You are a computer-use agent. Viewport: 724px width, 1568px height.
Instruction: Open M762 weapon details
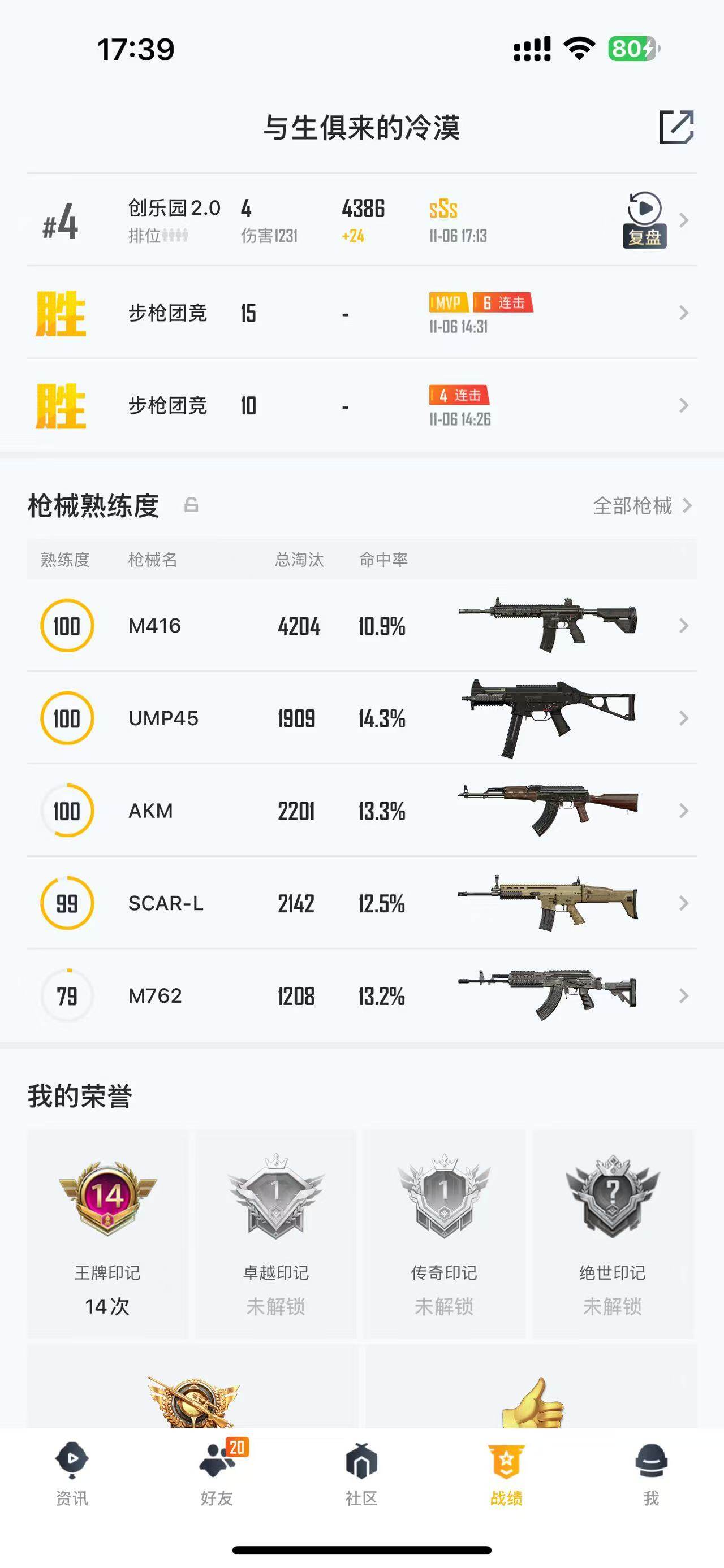[361, 996]
